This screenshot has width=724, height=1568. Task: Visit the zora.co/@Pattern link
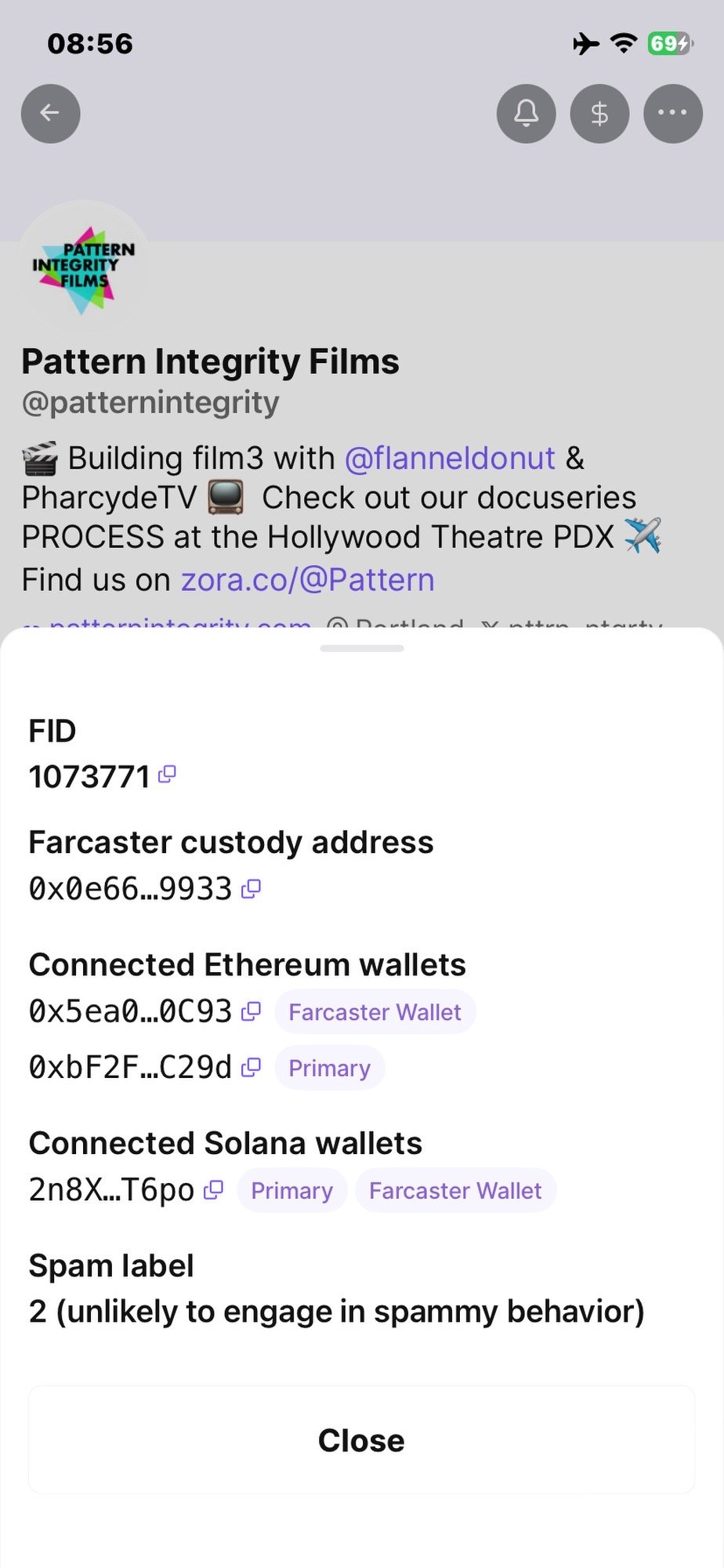308,579
